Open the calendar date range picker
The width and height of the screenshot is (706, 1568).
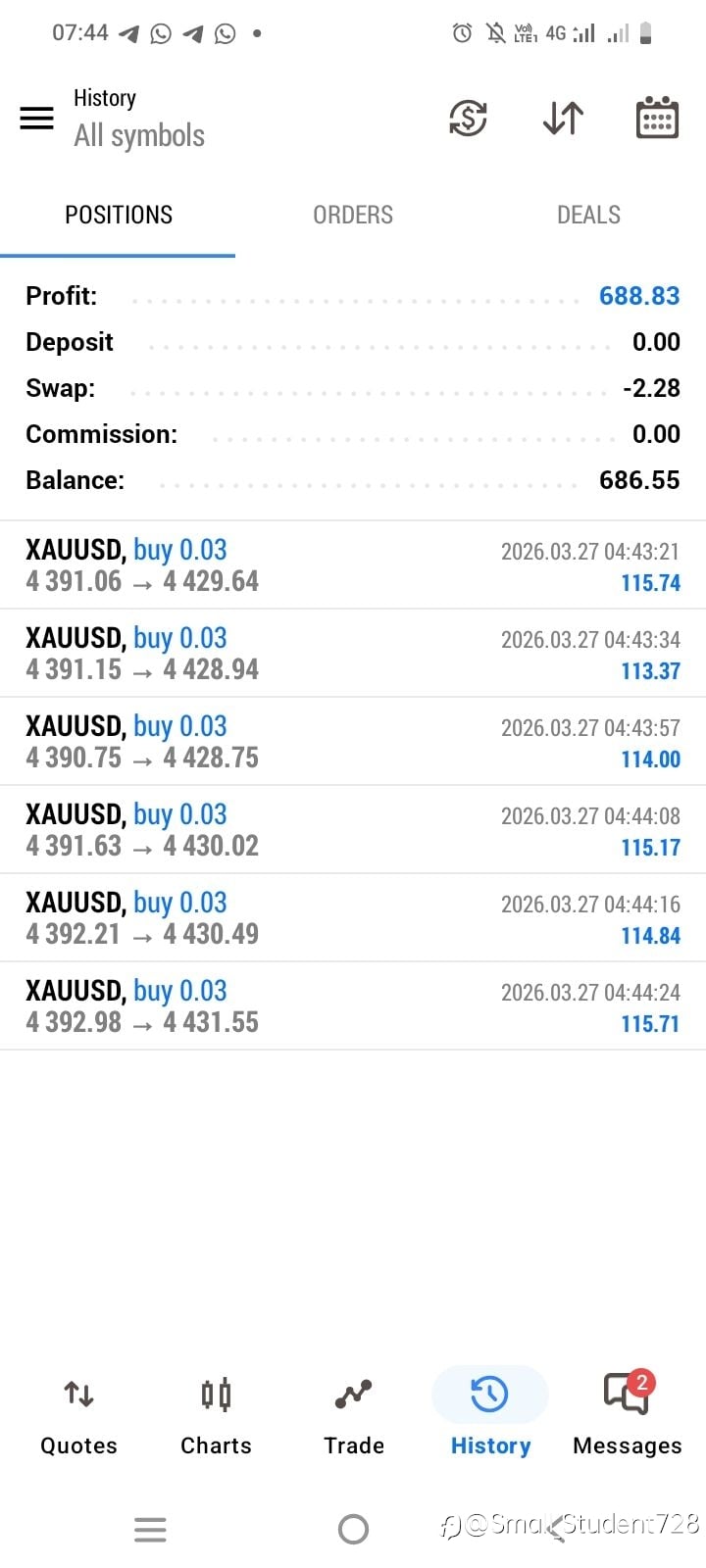tap(657, 119)
